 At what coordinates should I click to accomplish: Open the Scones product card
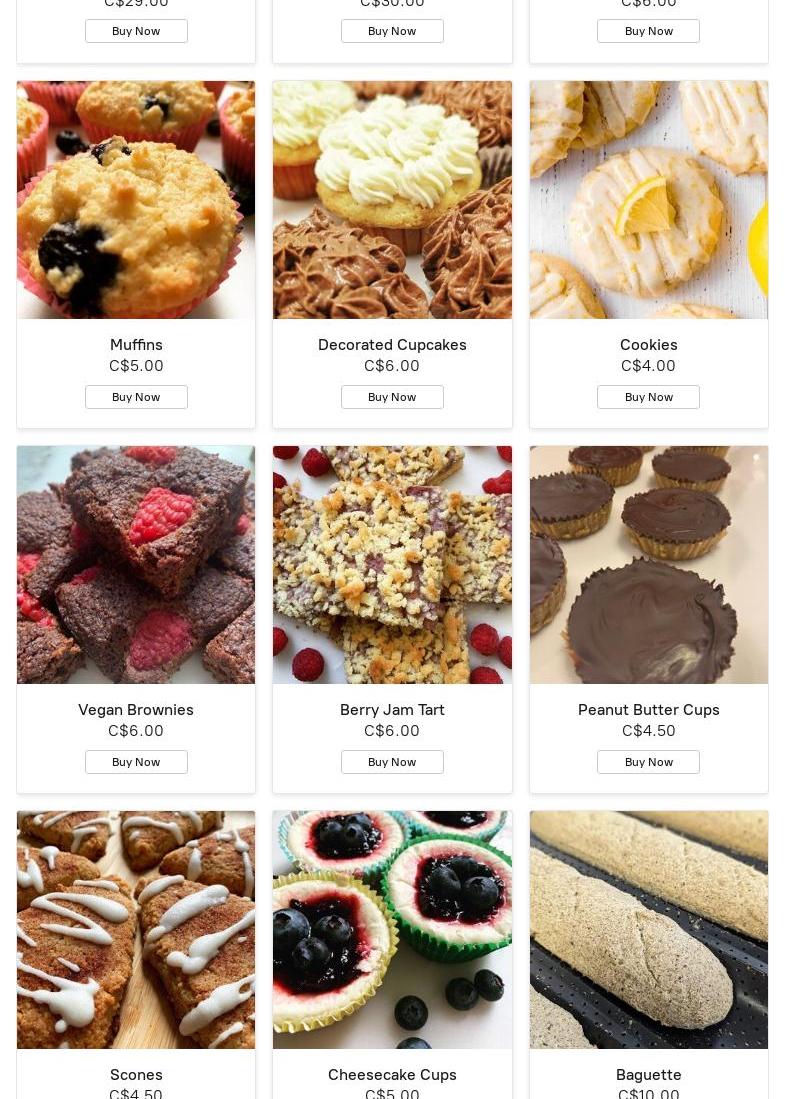[x=136, y=930]
